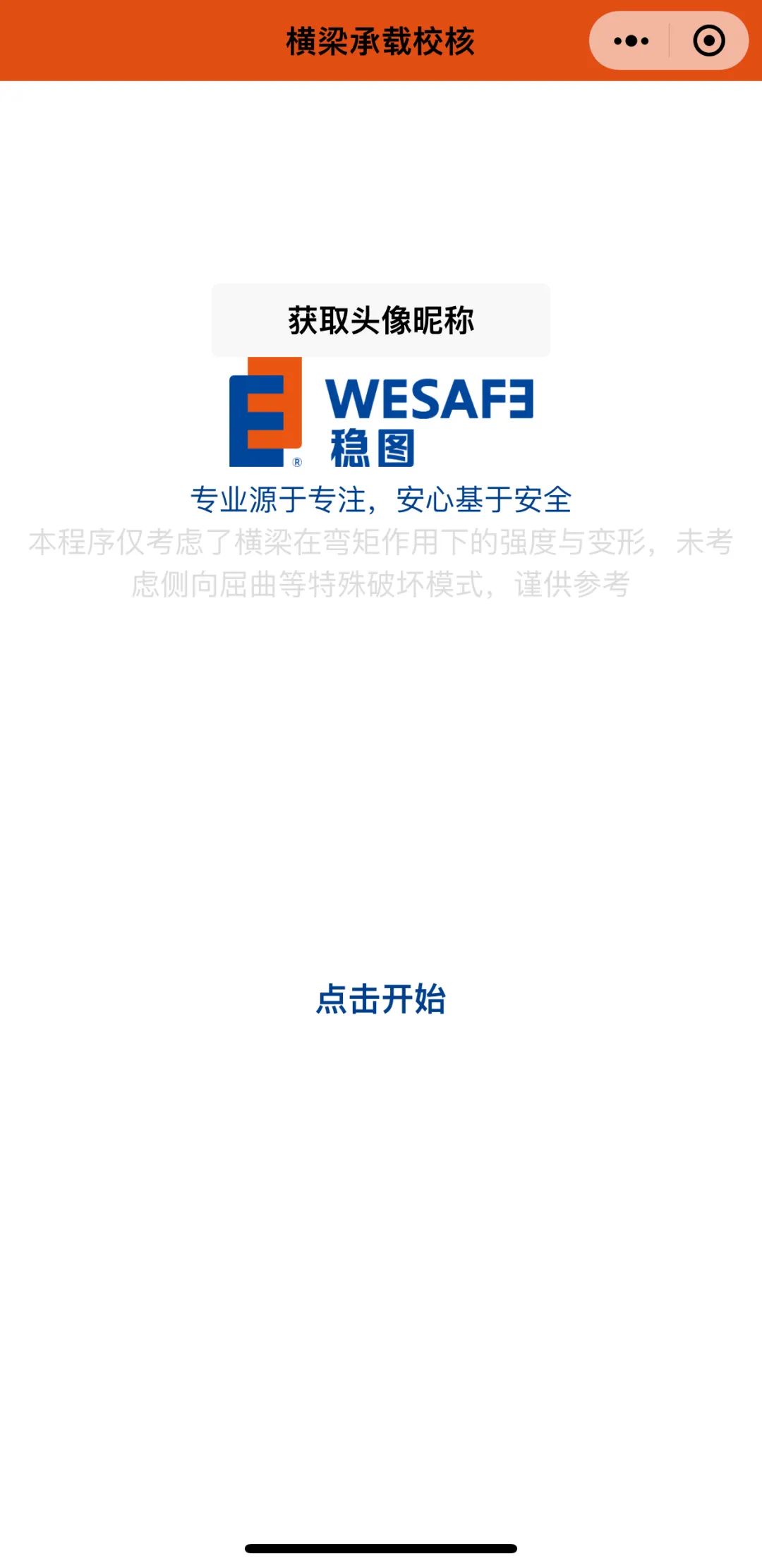Screen dimensions: 762x1568
Task: Close the mini program with the circle icon
Action: pyautogui.click(x=708, y=41)
